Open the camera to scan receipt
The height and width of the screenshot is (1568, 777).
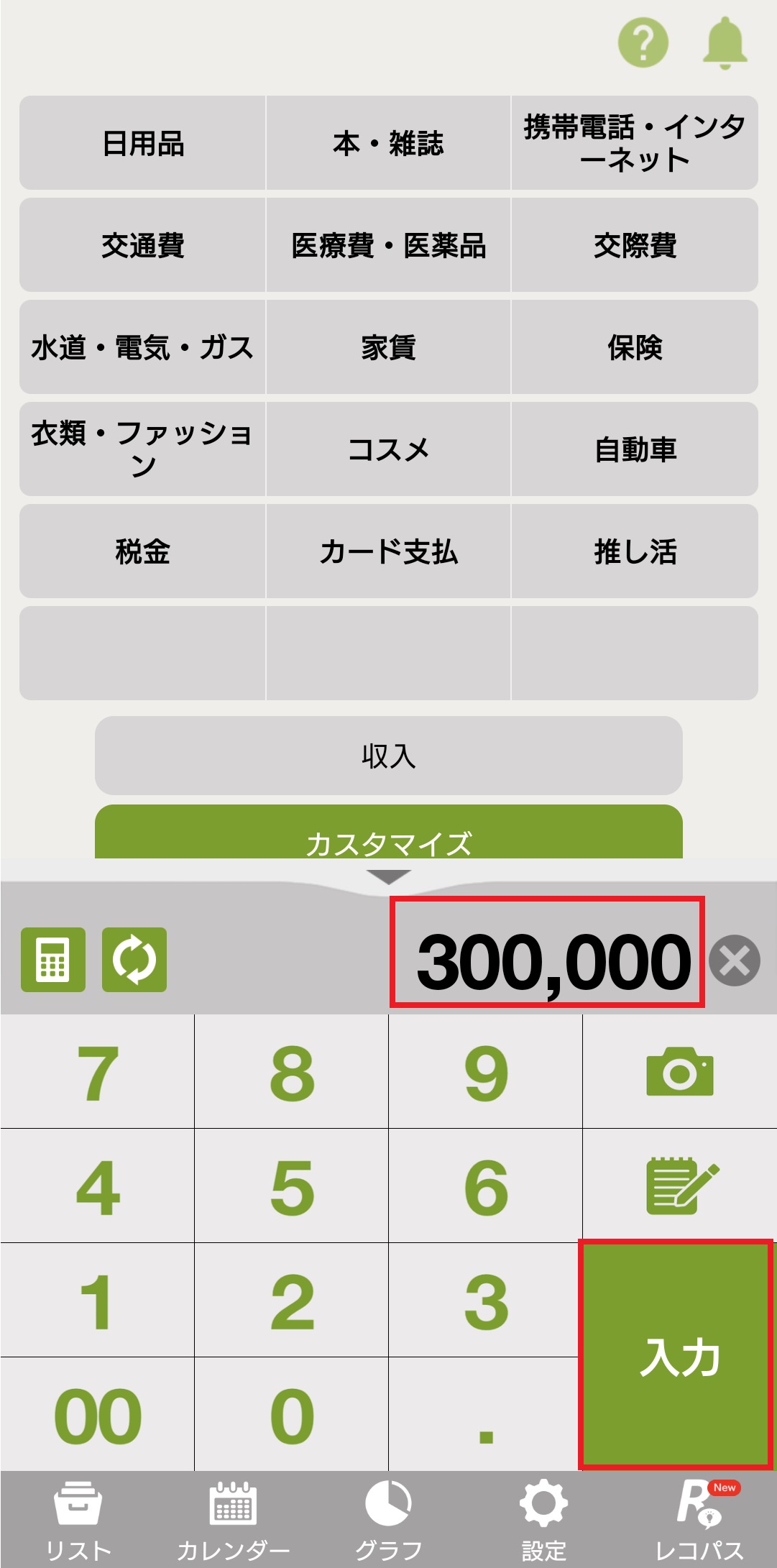click(679, 1072)
